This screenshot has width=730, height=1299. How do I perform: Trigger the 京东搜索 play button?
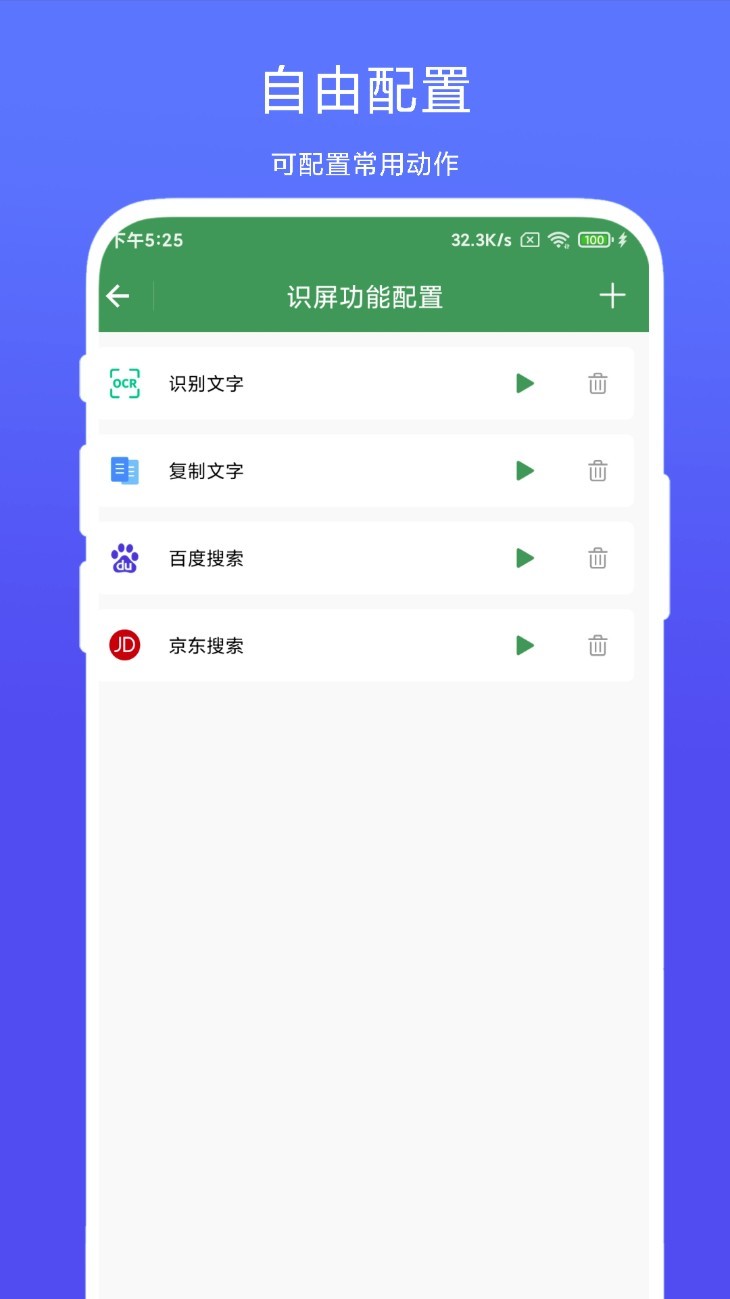click(x=524, y=645)
